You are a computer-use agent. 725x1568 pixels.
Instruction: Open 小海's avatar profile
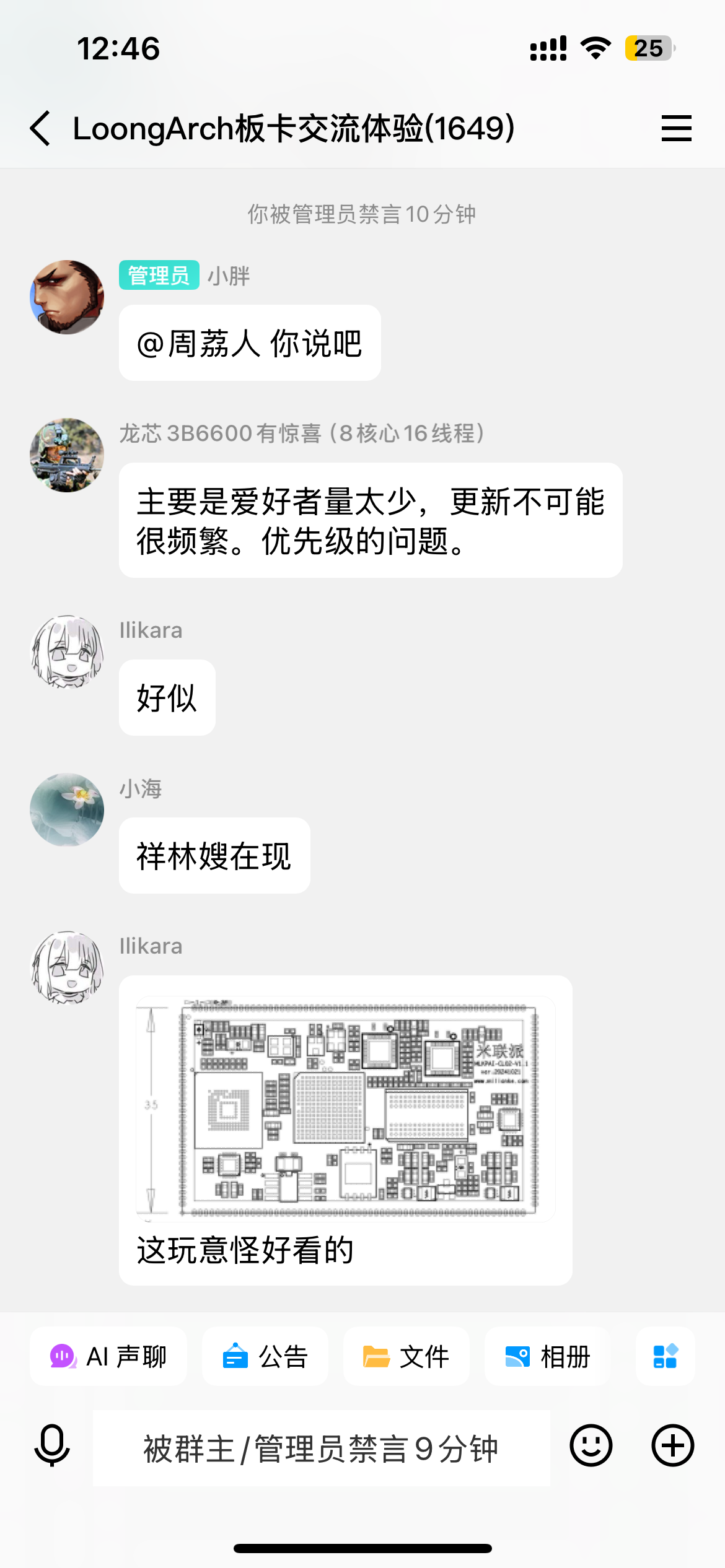click(x=67, y=809)
